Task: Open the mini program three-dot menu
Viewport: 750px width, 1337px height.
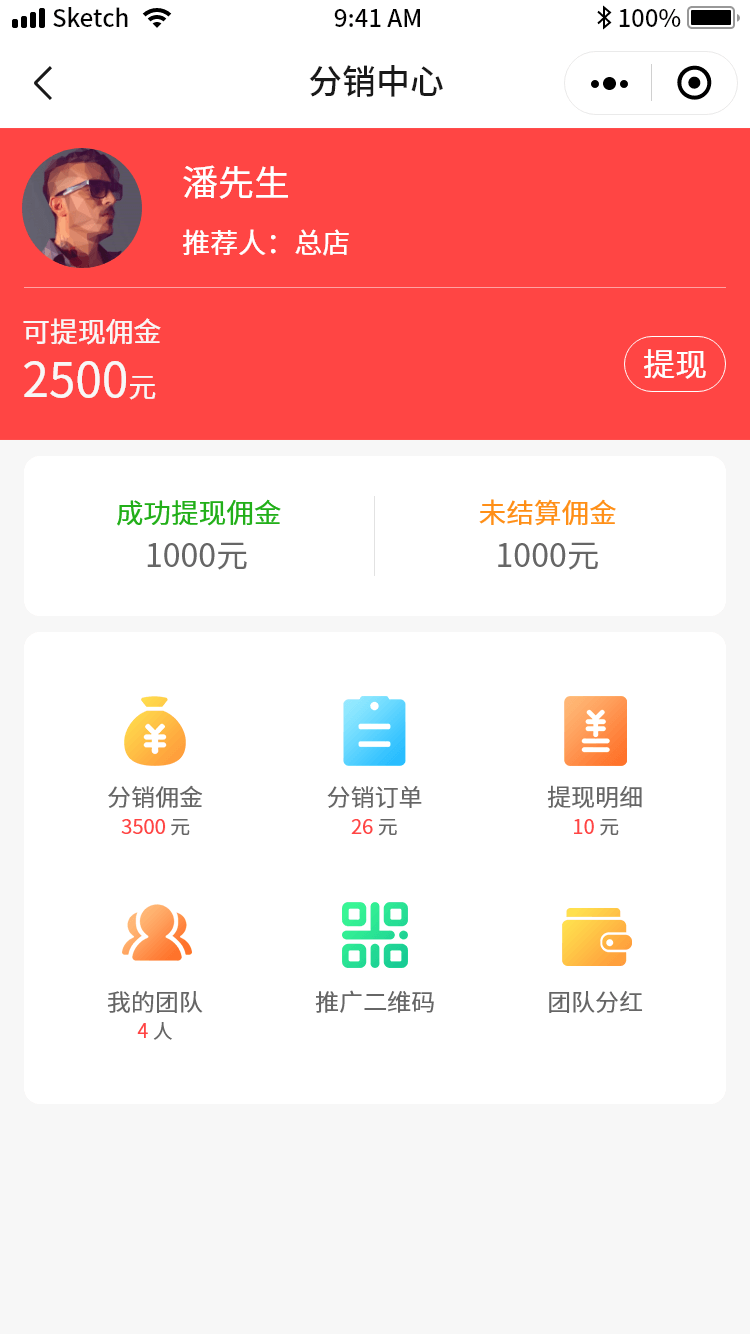Action: (609, 83)
